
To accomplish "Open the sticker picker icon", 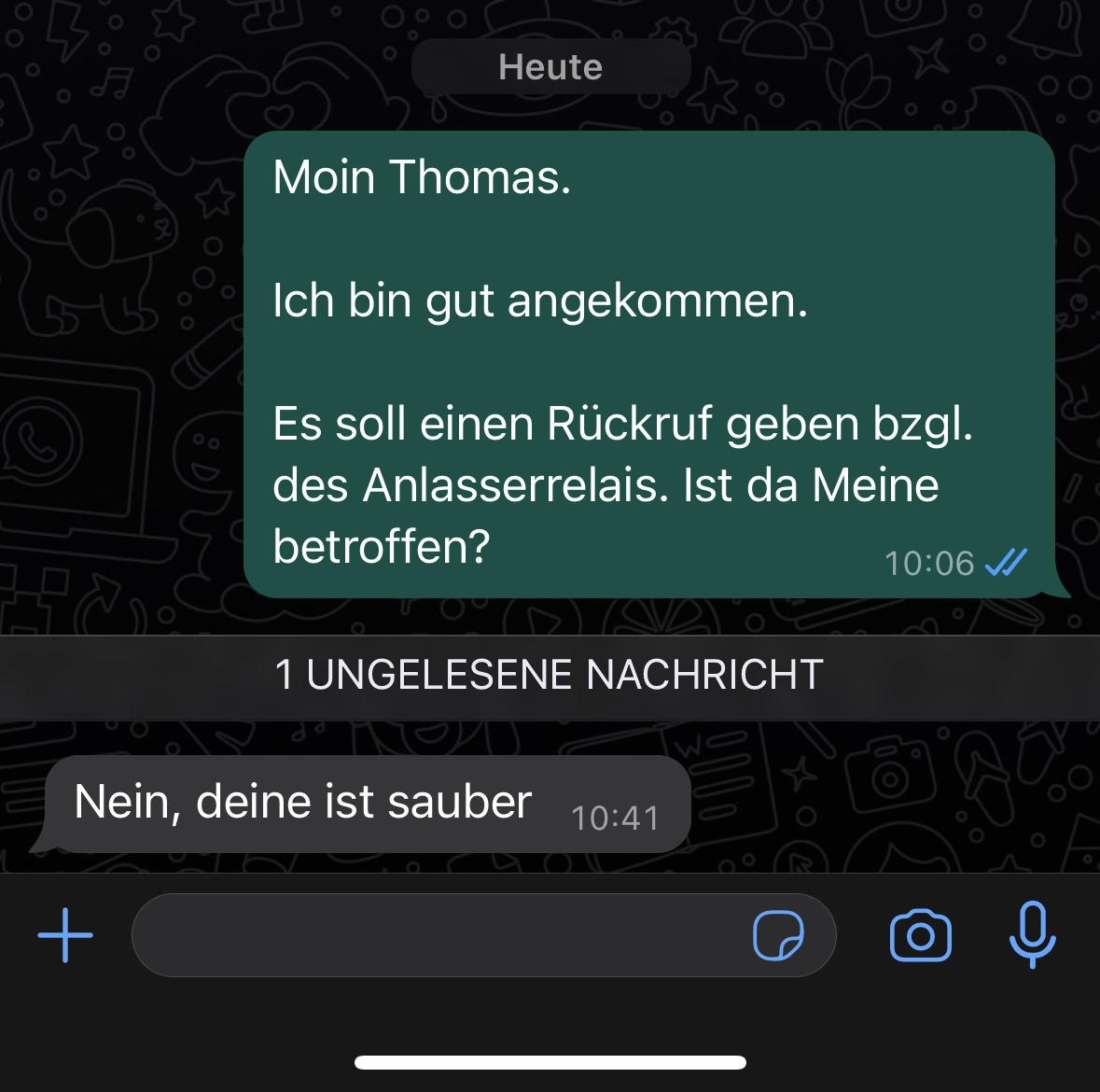I will pos(778,935).
